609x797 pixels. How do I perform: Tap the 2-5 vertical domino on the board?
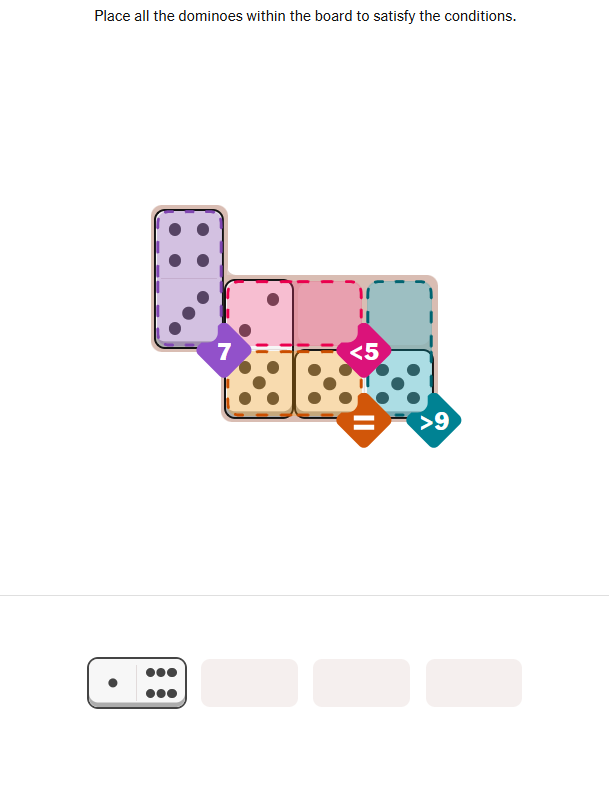point(259,347)
